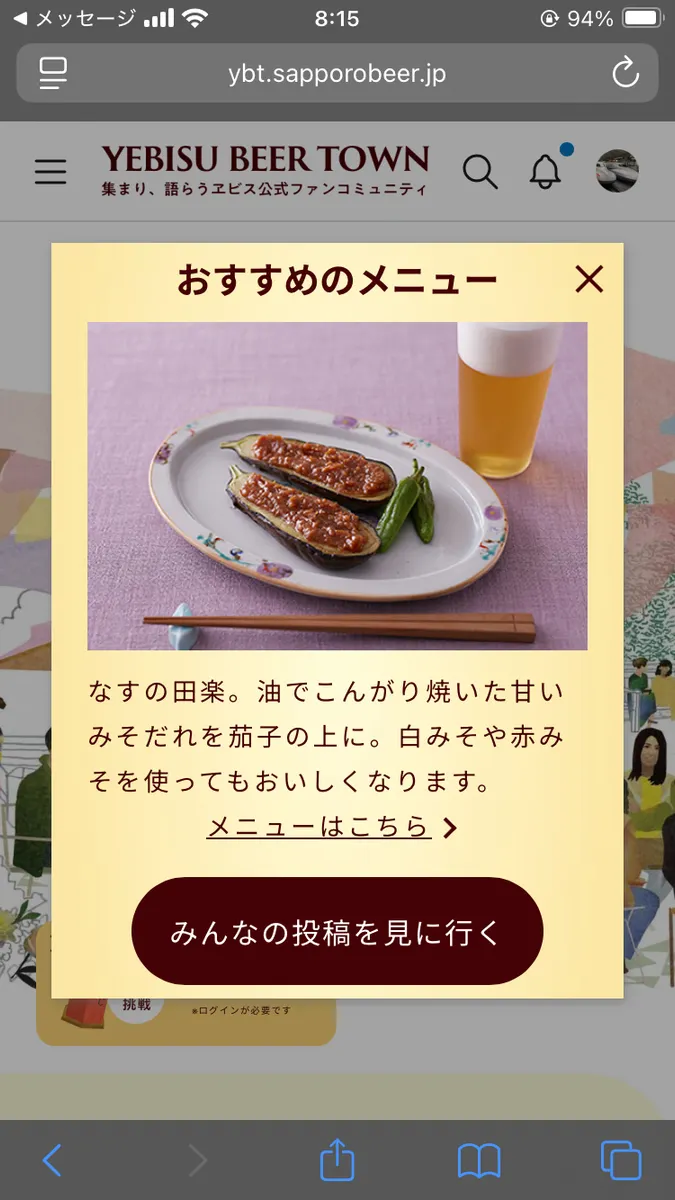Show open Safari tabs
Image resolution: width=675 pixels, height=1200 pixels.
pos(621,1160)
